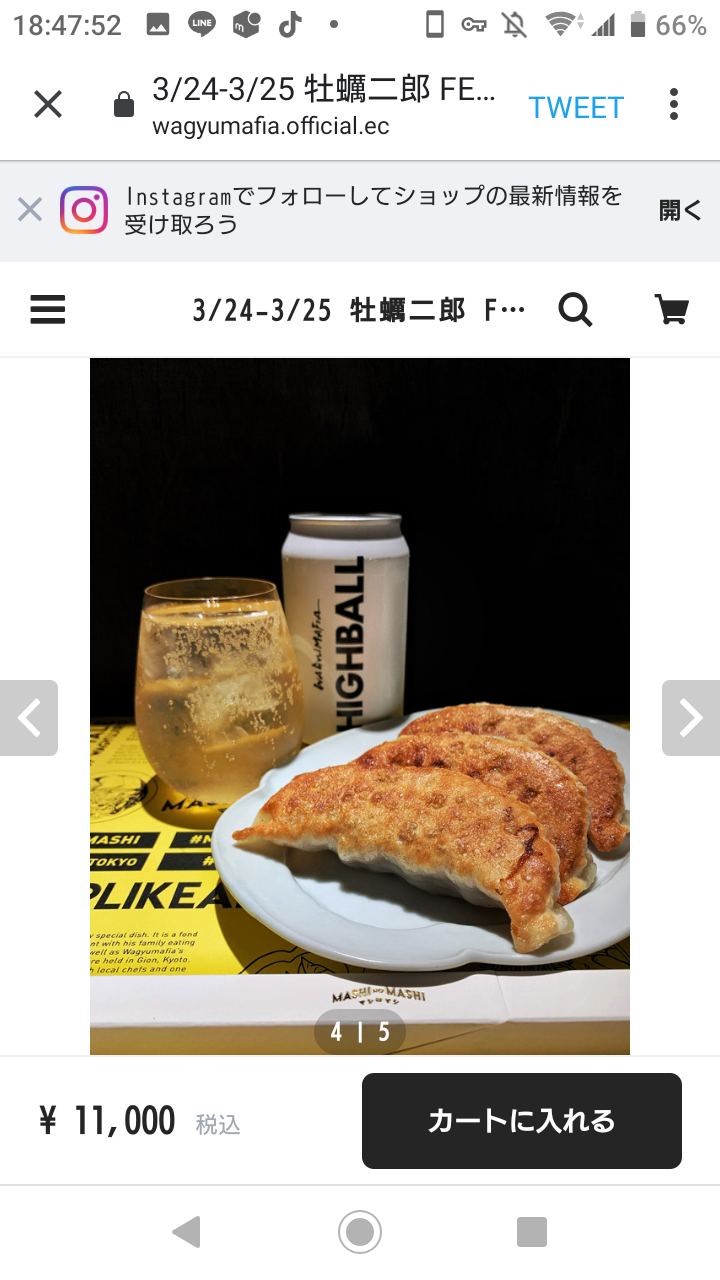Close the in-app browser tab

pos(48,105)
